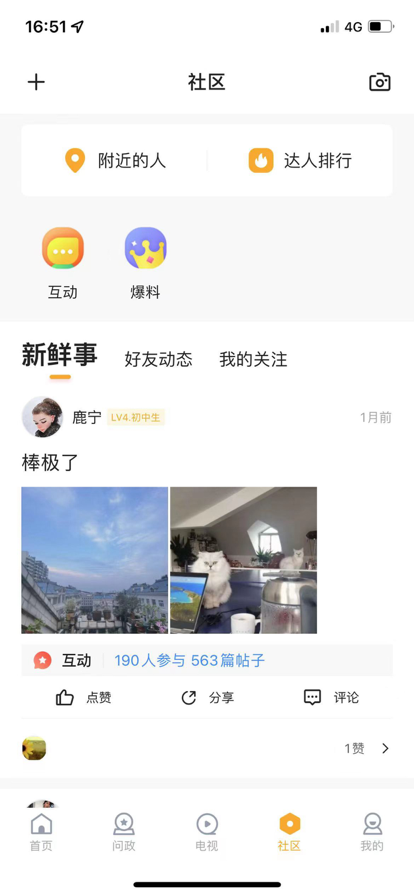The height and width of the screenshot is (896, 414).
Task: Select the 新鲜事 tab
Action: [x=60, y=355]
